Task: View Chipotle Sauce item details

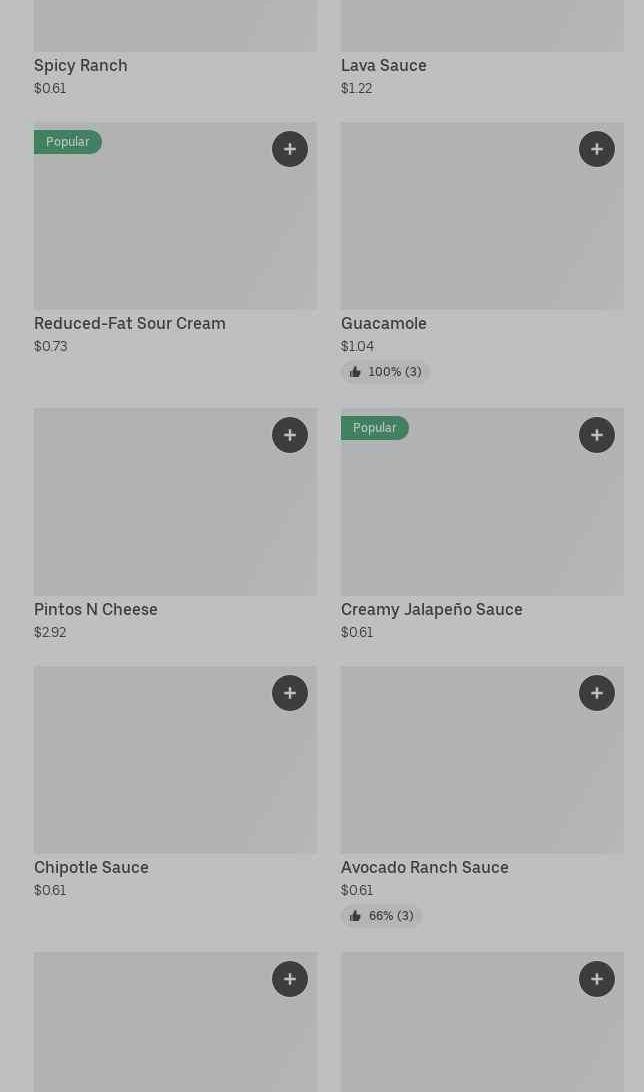Action: pyautogui.click(x=91, y=867)
